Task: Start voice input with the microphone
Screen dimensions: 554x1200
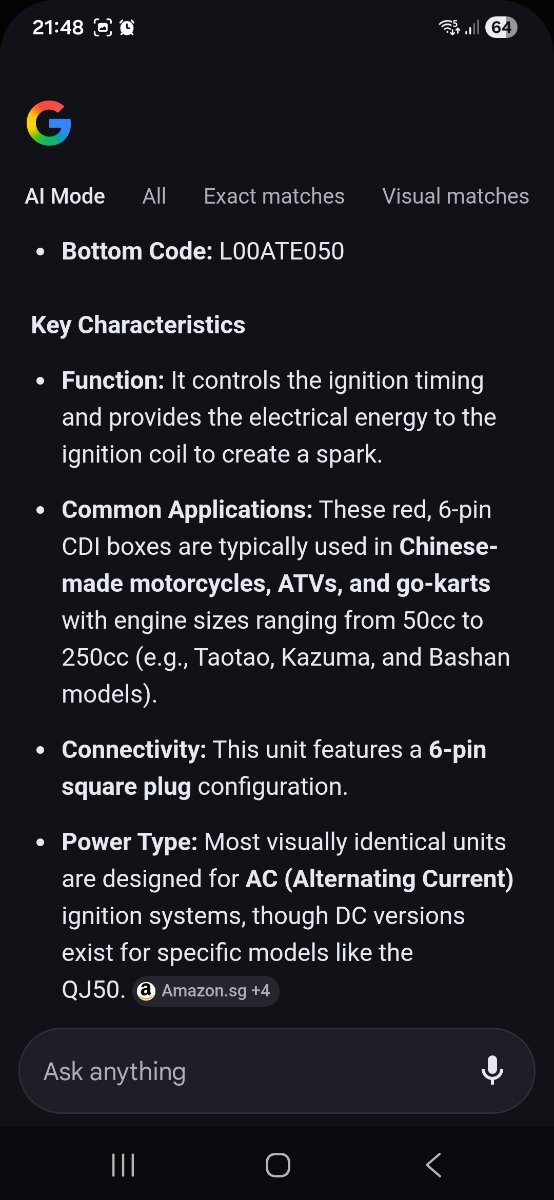Action: pyautogui.click(x=492, y=1071)
